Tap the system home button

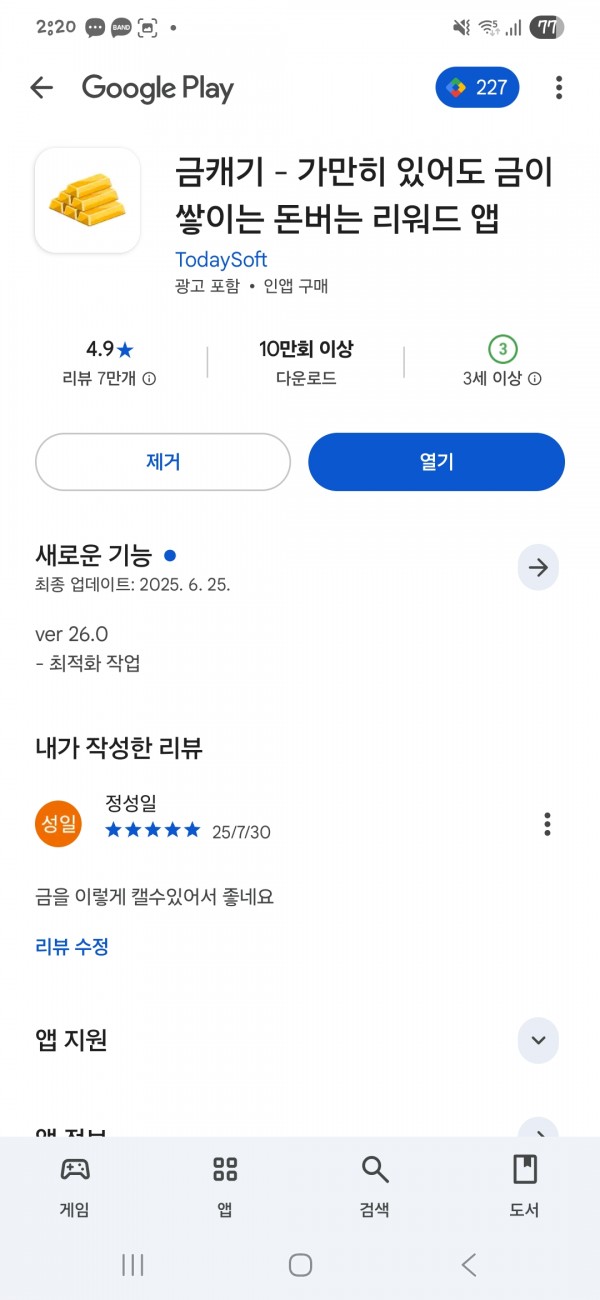300,1265
